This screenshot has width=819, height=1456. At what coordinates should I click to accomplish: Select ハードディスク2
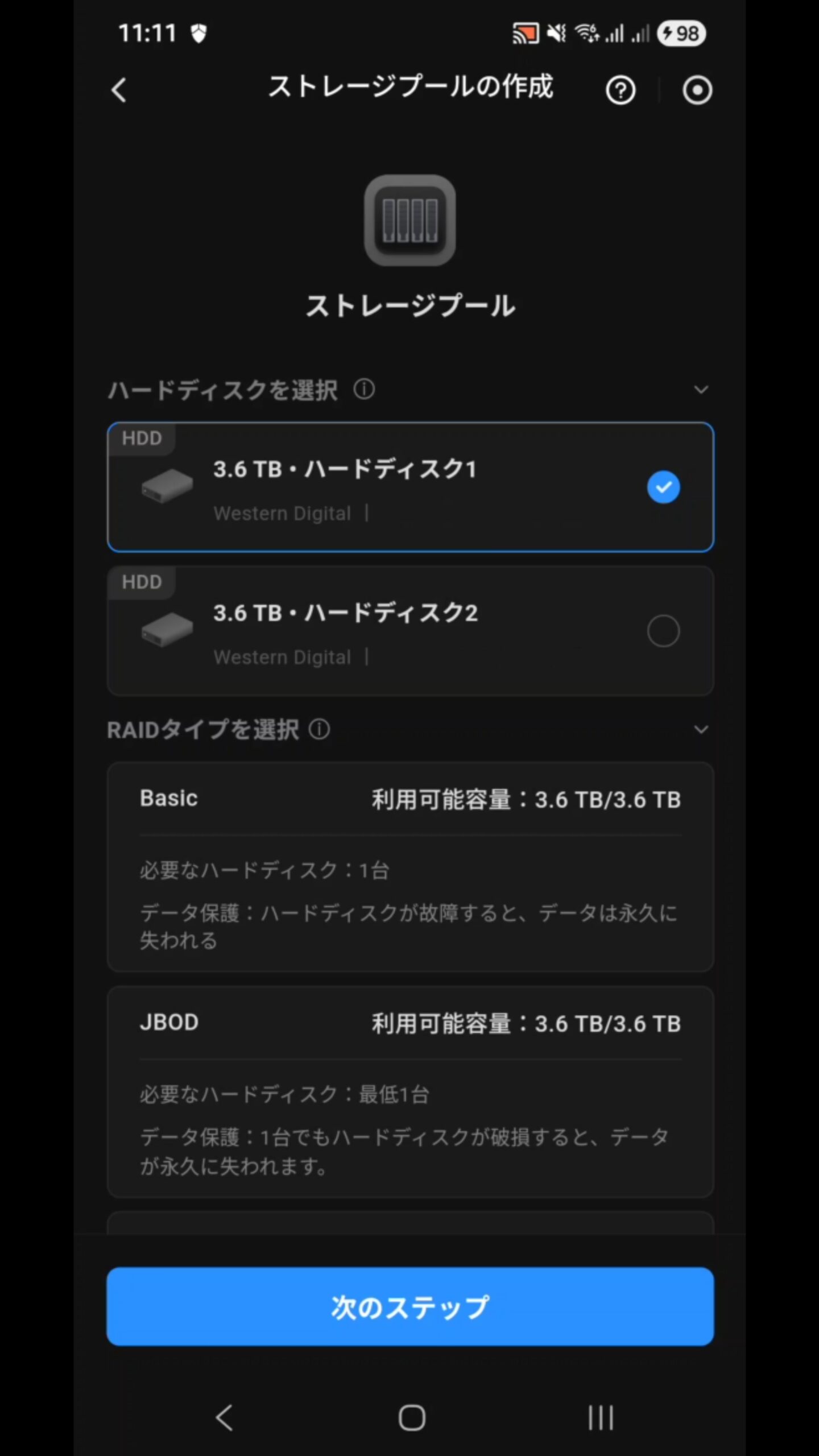(x=663, y=631)
